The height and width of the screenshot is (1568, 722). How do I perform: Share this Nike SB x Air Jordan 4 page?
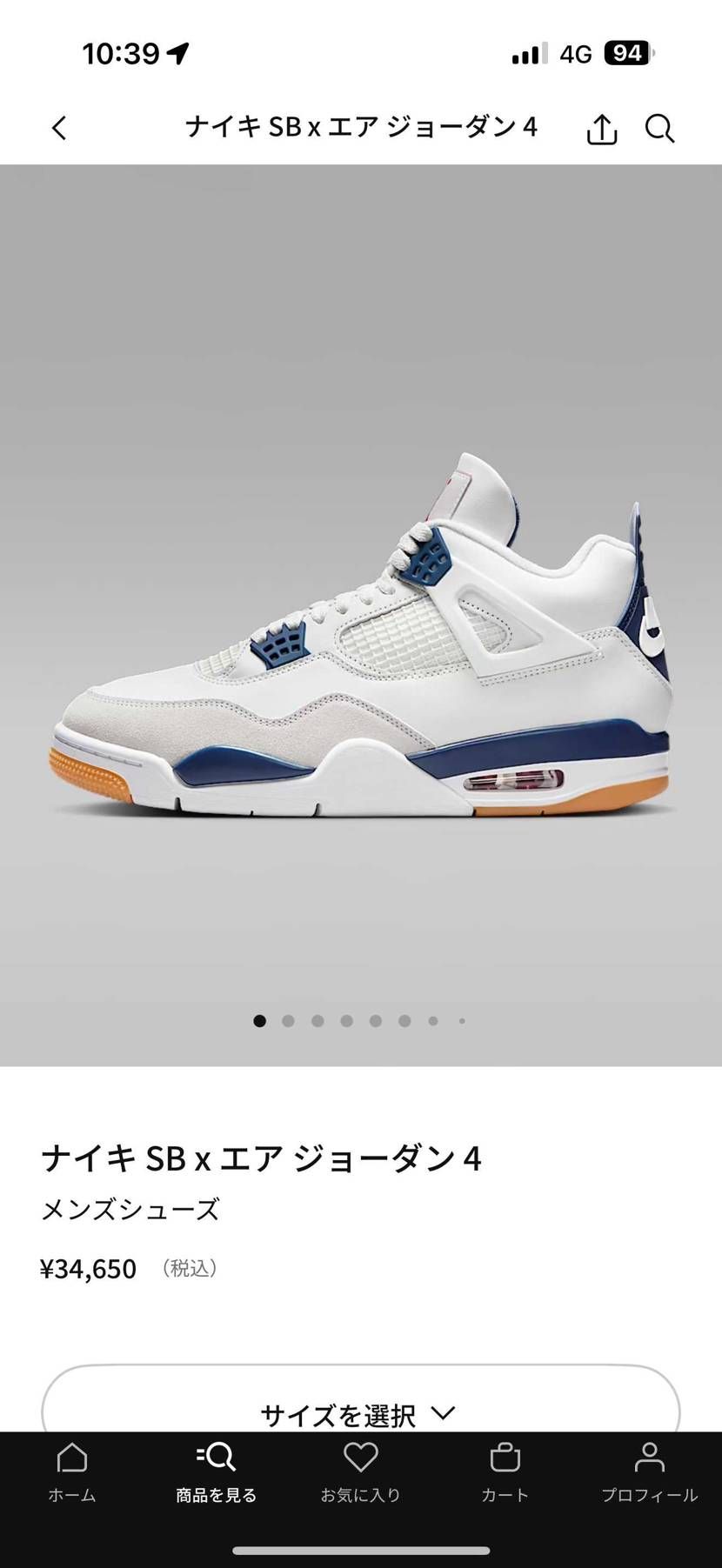[601, 129]
